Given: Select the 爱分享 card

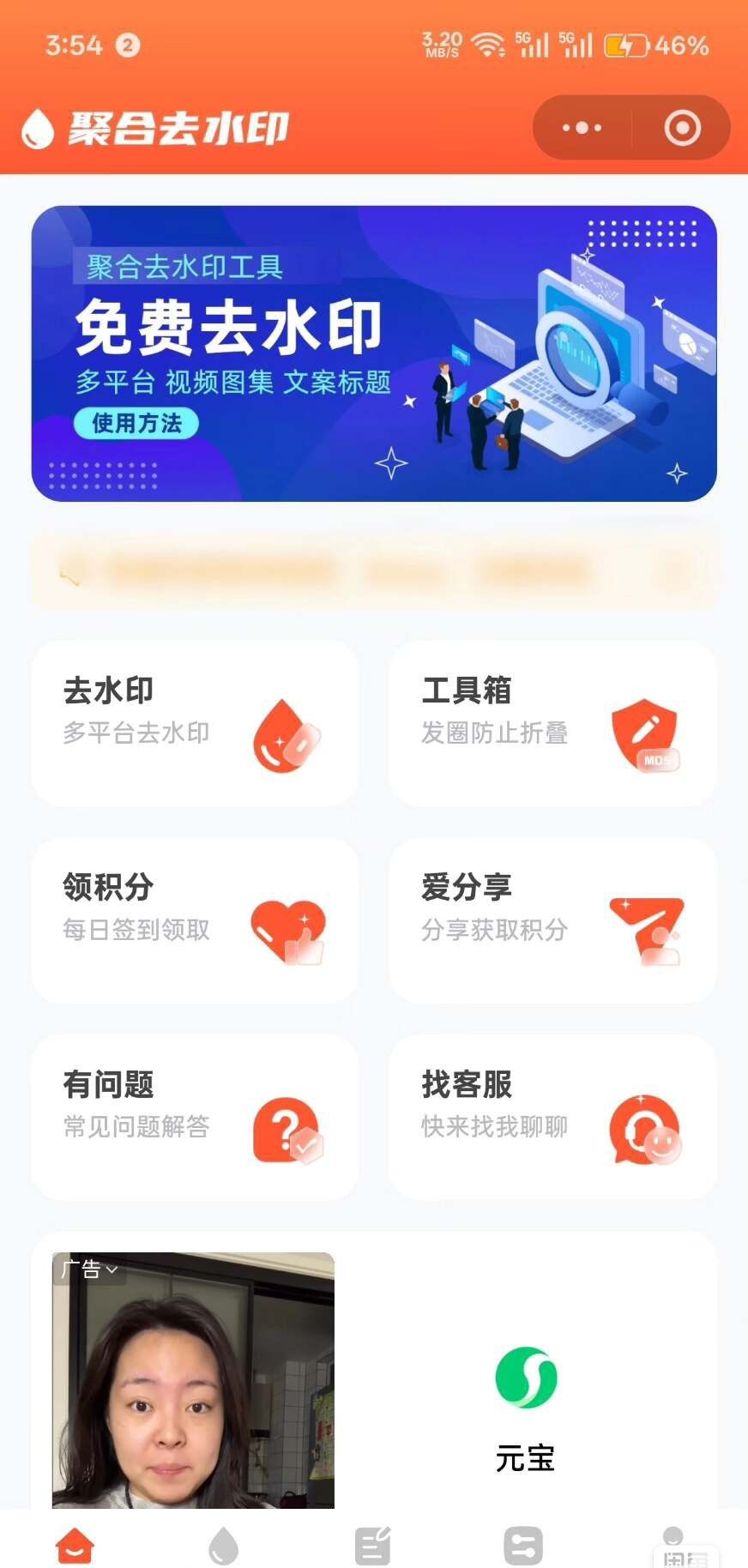Looking at the screenshot, I should [552, 920].
